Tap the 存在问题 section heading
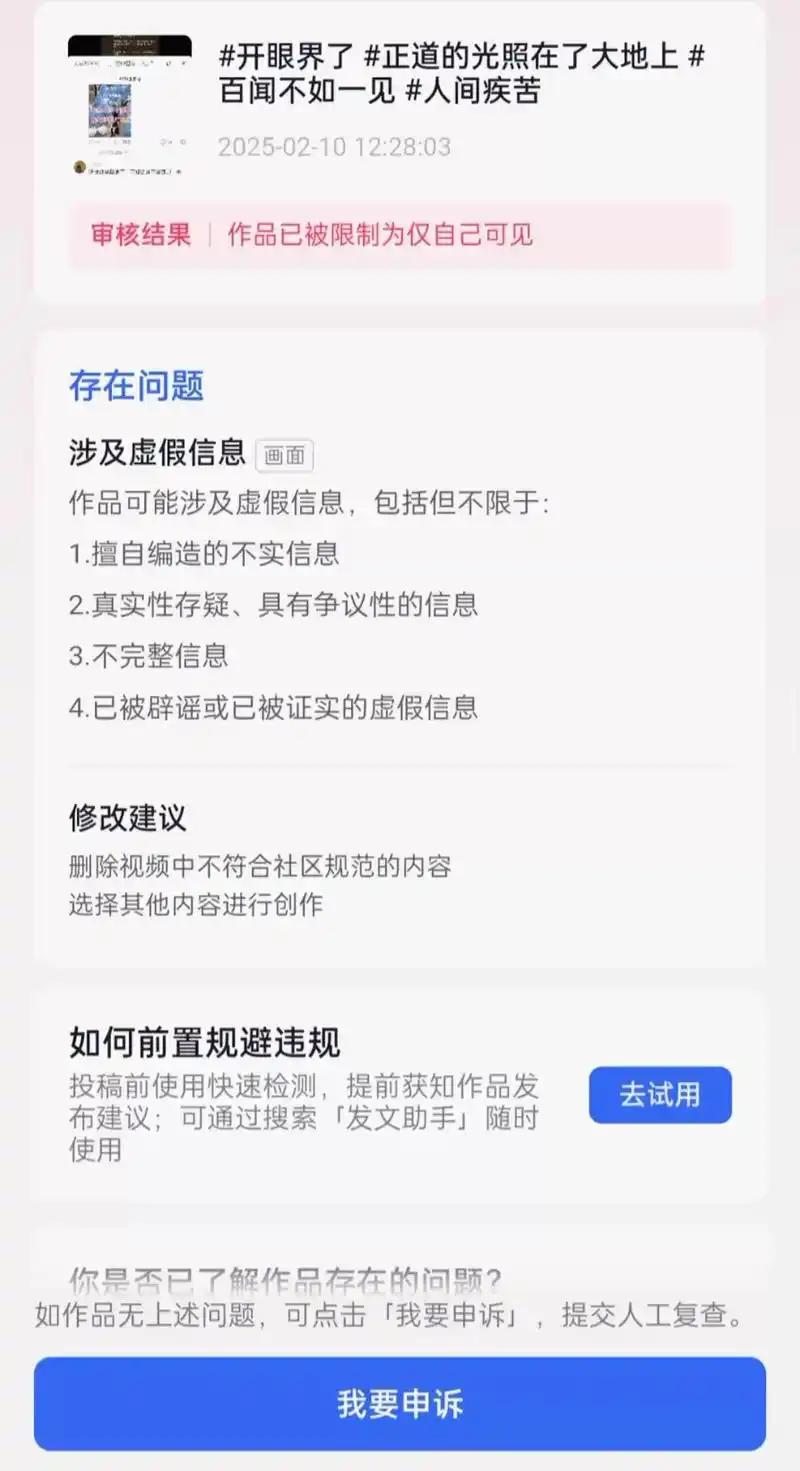Screen dimensions: 800x1471 135,386
